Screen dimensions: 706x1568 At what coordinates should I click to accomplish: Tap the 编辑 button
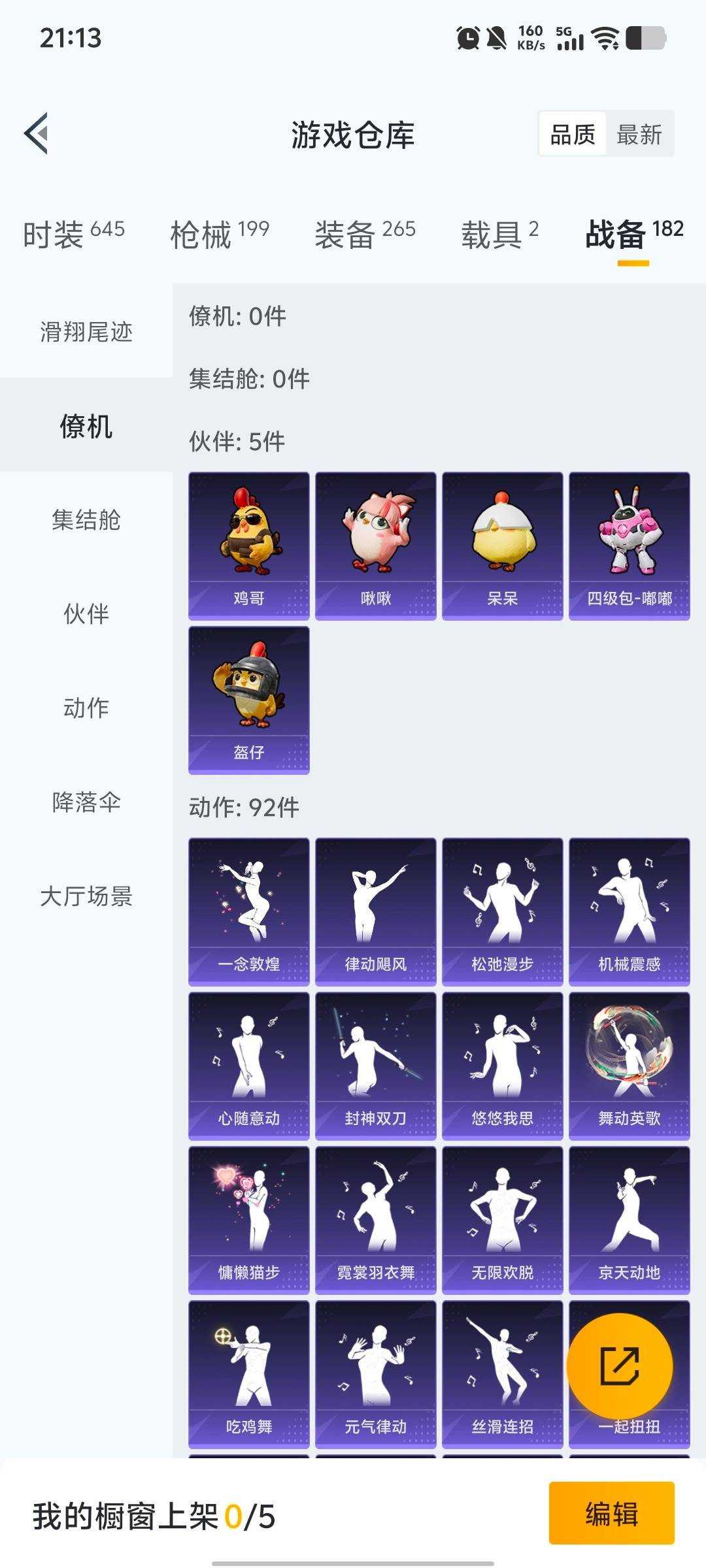pyautogui.click(x=611, y=1514)
